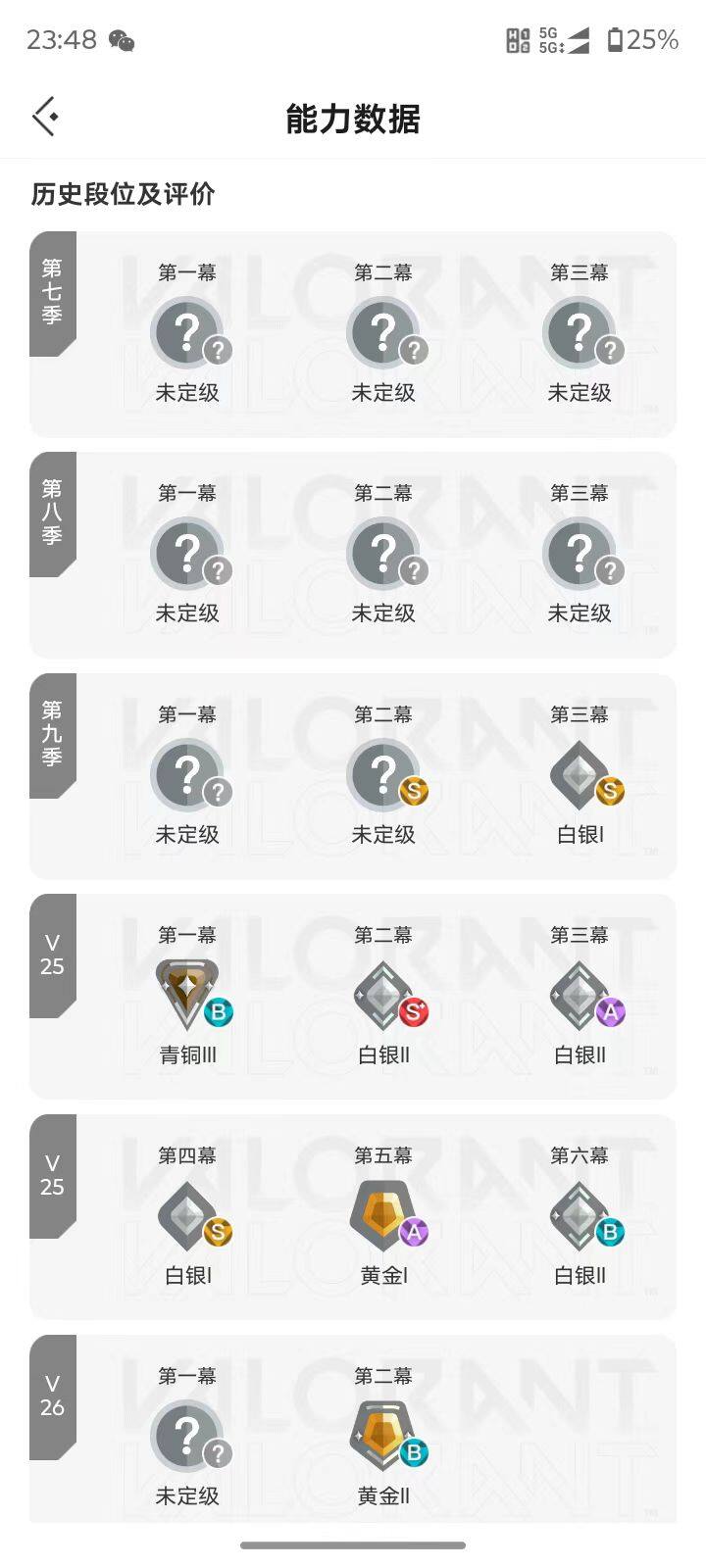The height and width of the screenshot is (1568, 706).
Task: Open the 第九季 season section
Action: (52, 733)
